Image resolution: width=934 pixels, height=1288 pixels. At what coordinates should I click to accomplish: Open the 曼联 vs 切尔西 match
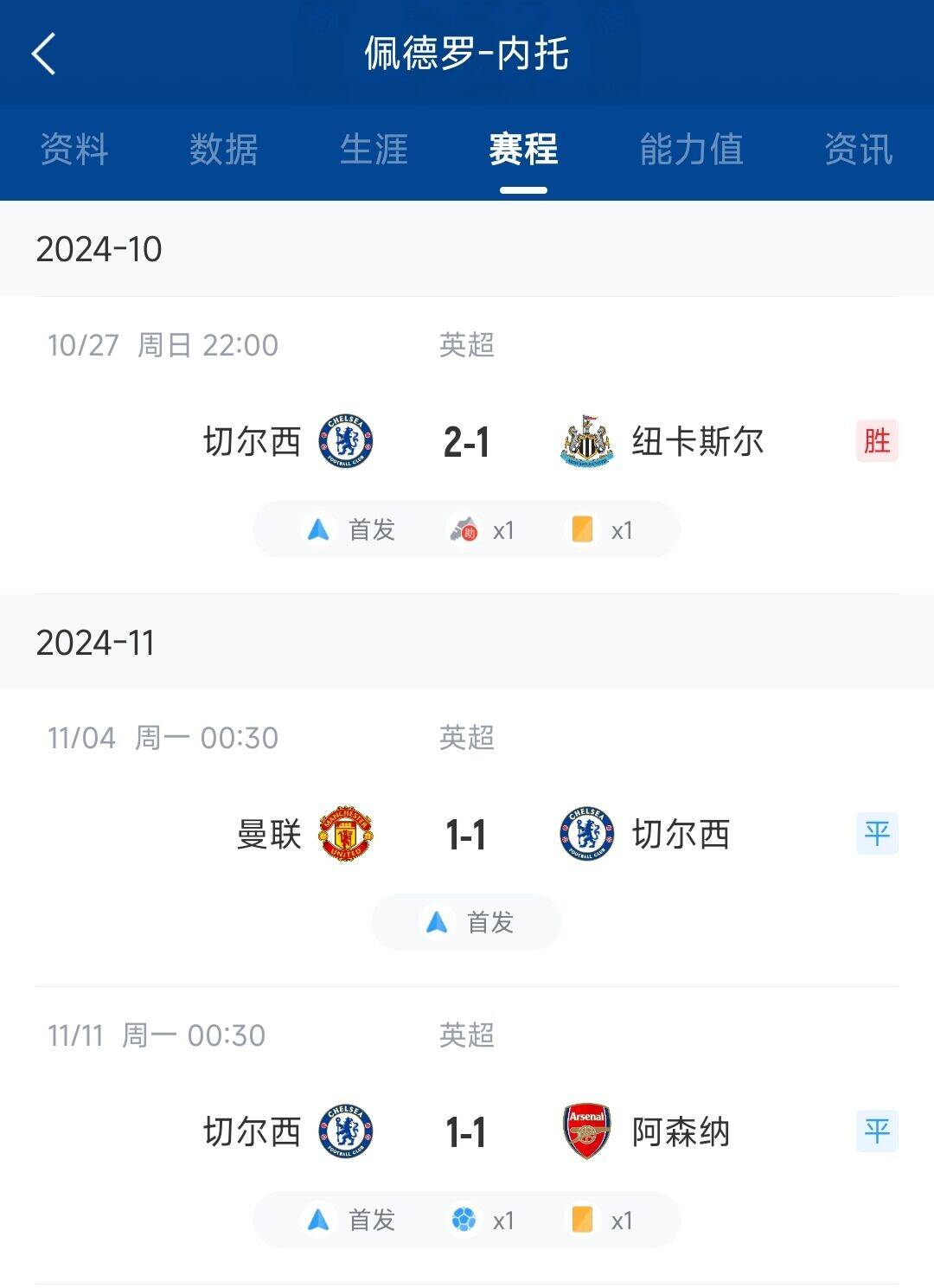(x=466, y=835)
